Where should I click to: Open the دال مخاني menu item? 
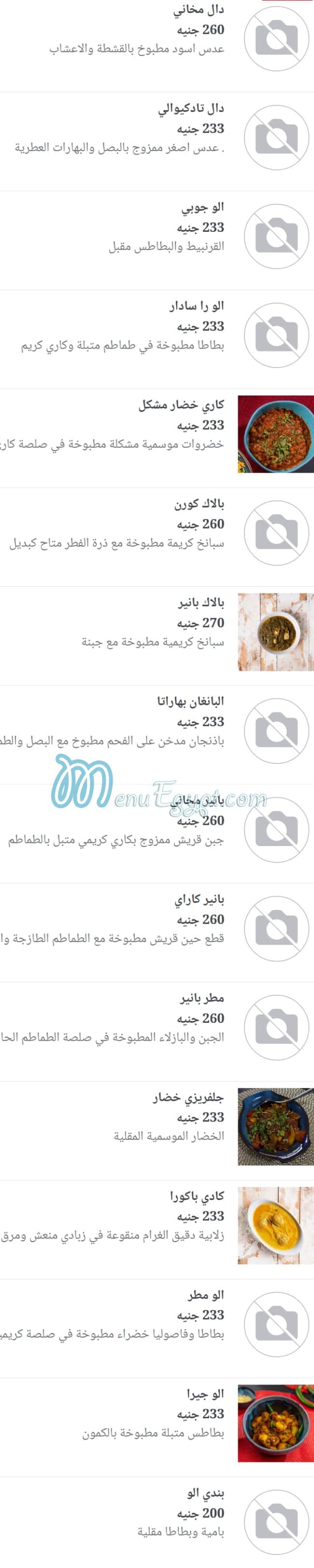[199, 11]
